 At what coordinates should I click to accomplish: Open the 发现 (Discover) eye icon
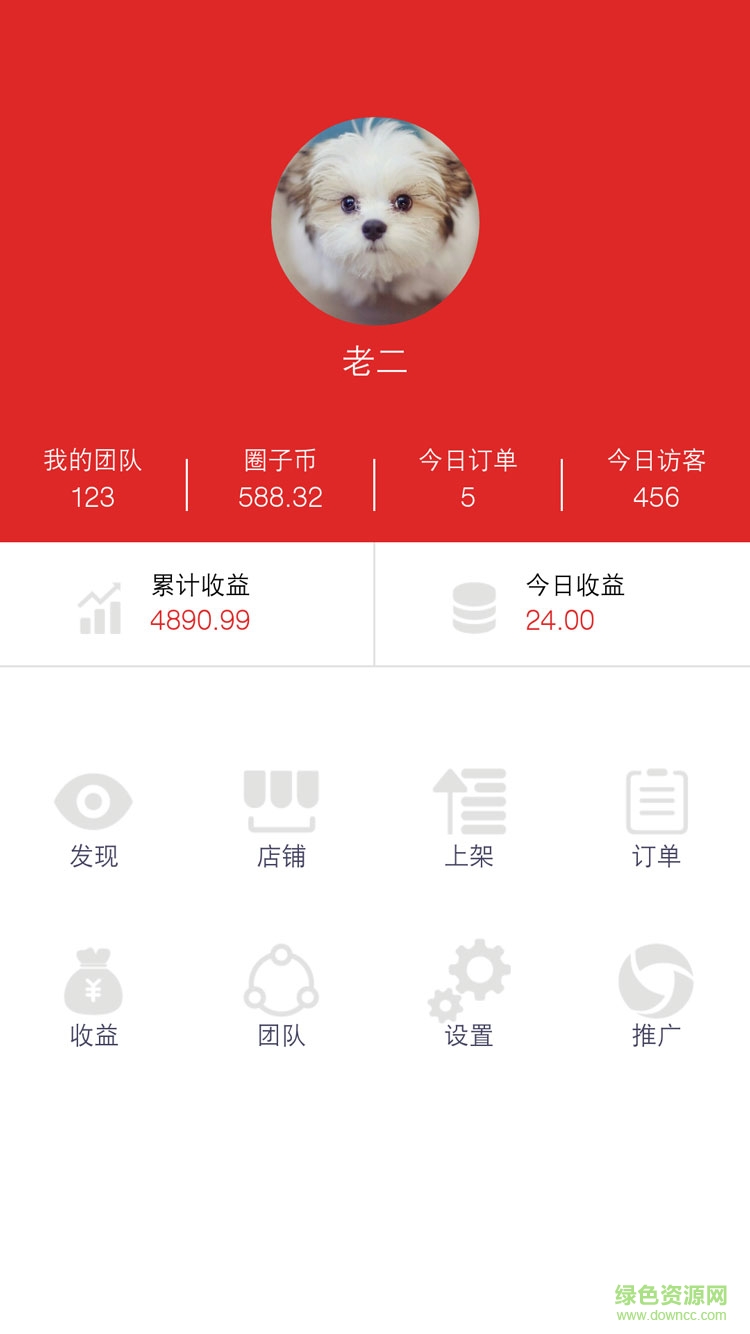[x=94, y=800]
